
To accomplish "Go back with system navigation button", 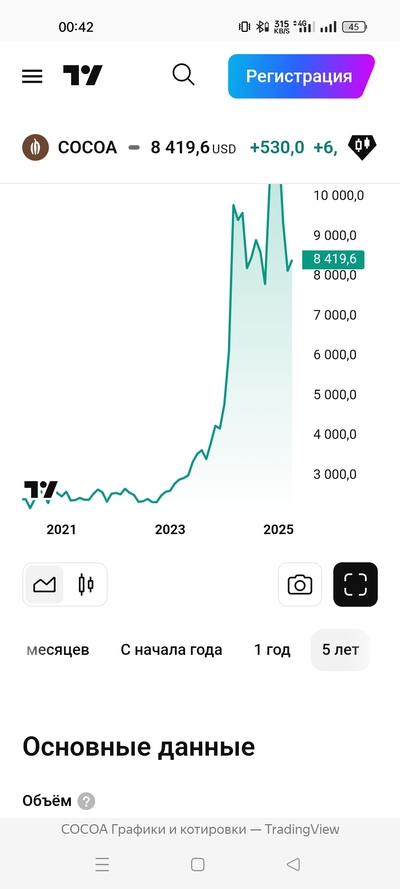I will click(x=293, y=864).
